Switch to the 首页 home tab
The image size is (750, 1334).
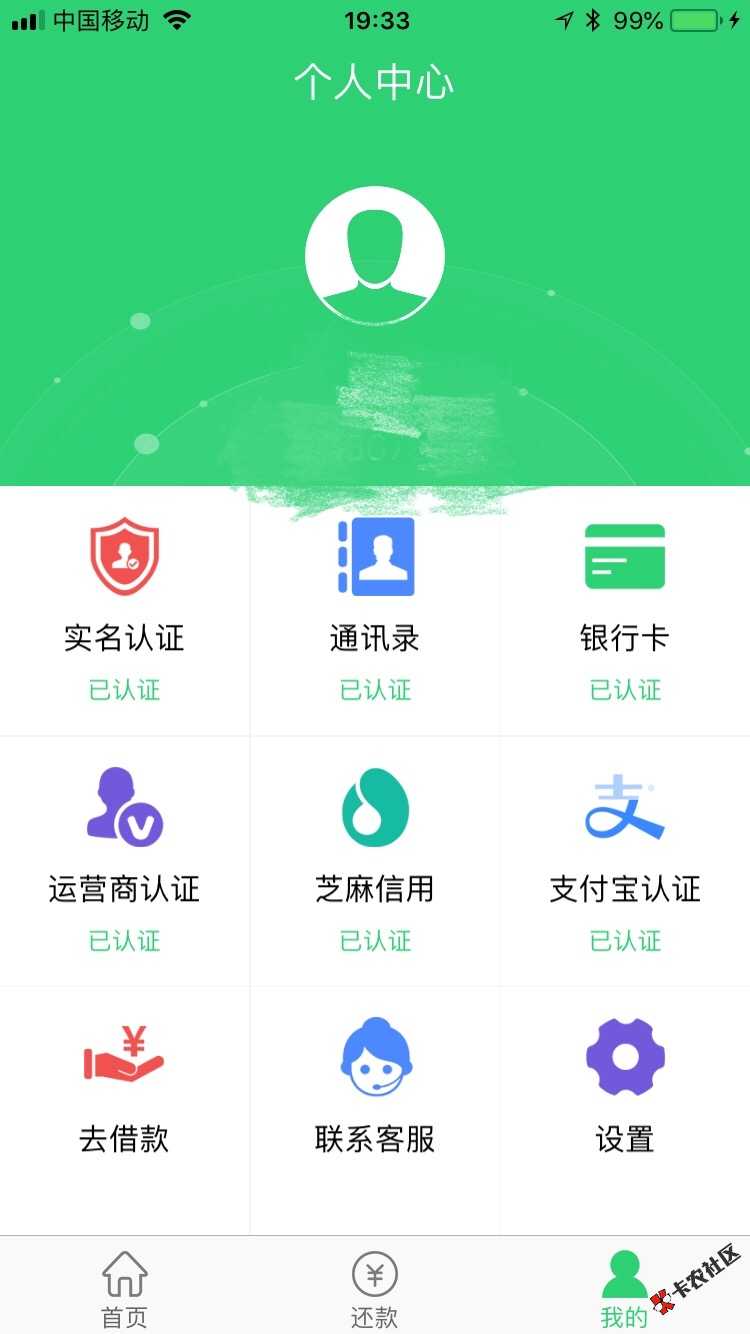pos(125,1288)
